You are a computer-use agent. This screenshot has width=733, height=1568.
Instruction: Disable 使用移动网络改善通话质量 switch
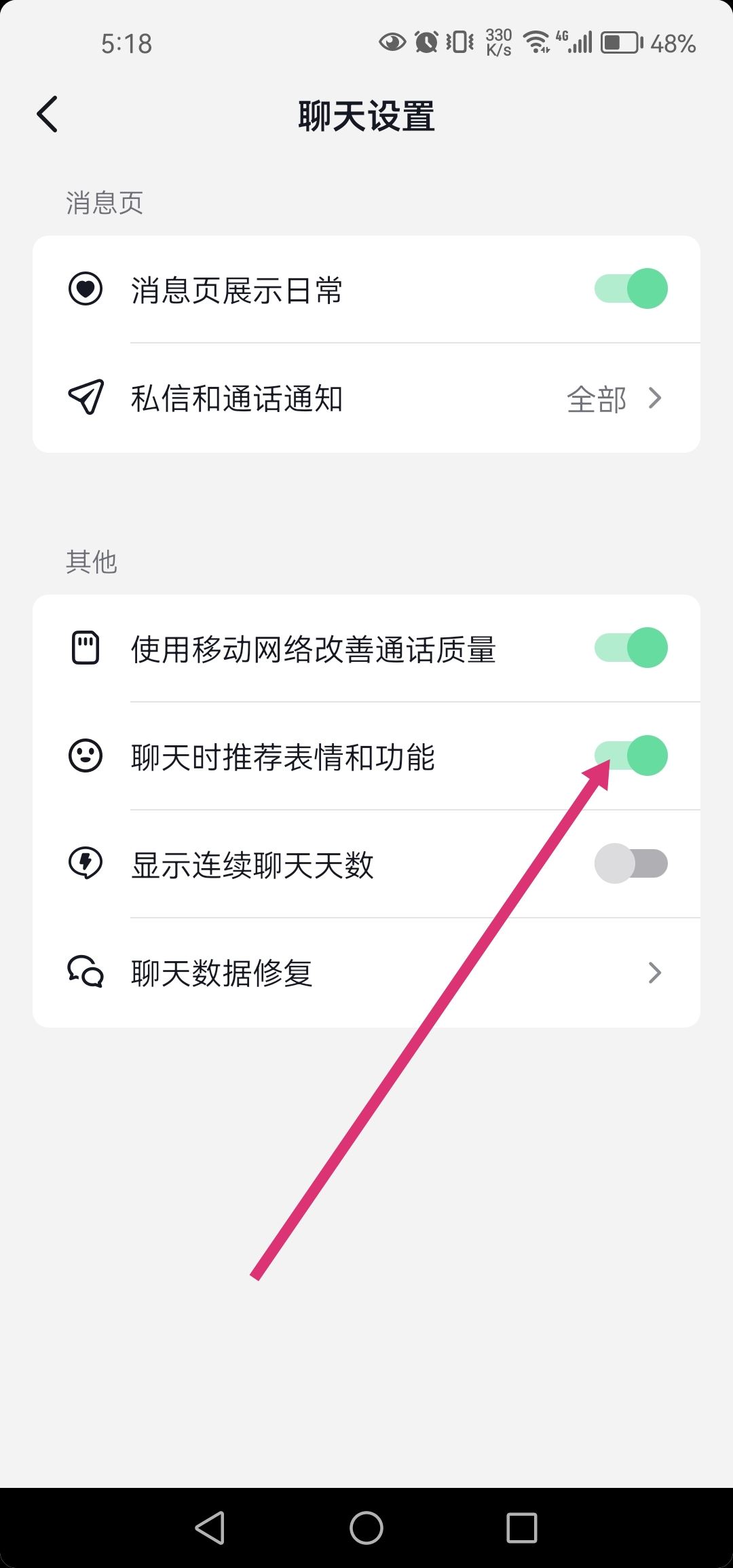click(x=631, y=648)
